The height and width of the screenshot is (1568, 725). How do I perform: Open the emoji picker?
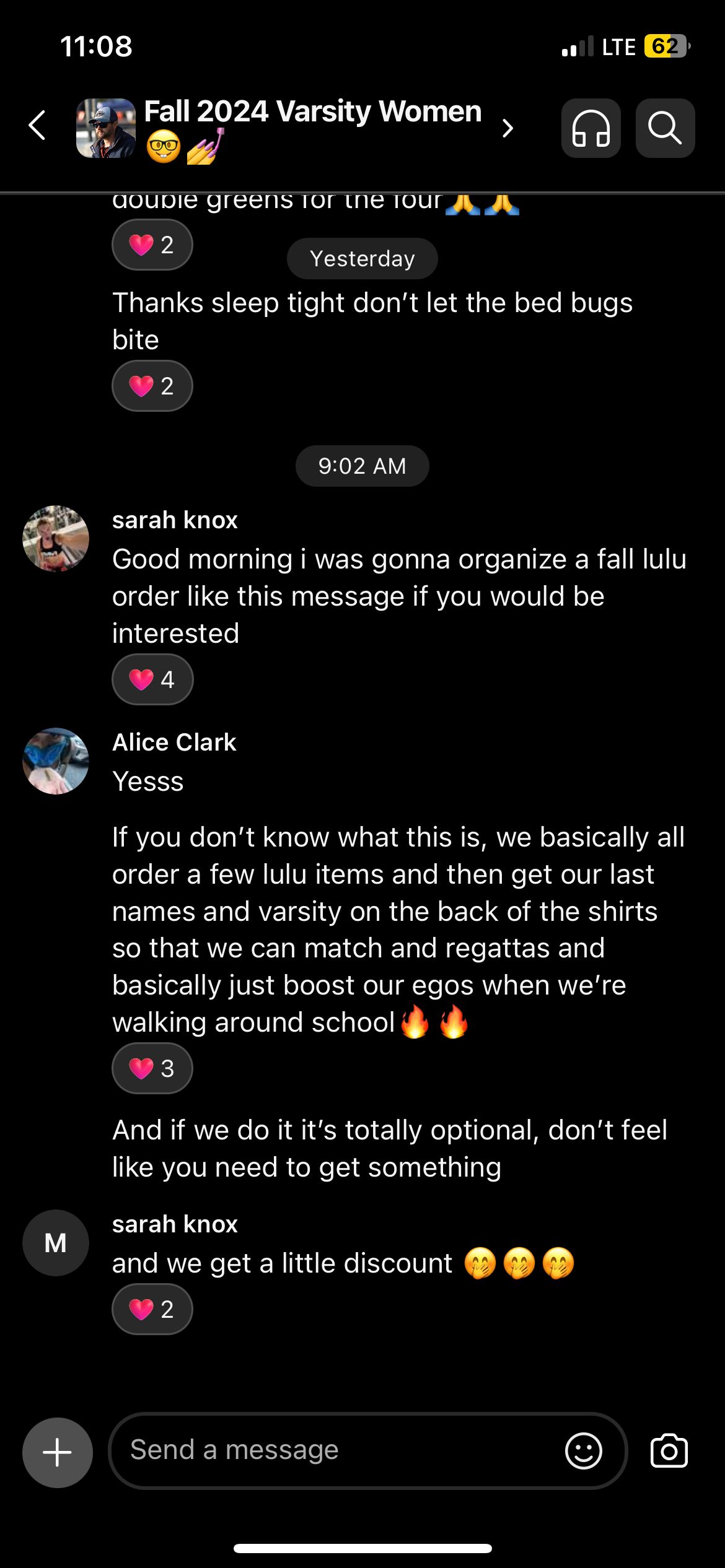pos(583,1450)
